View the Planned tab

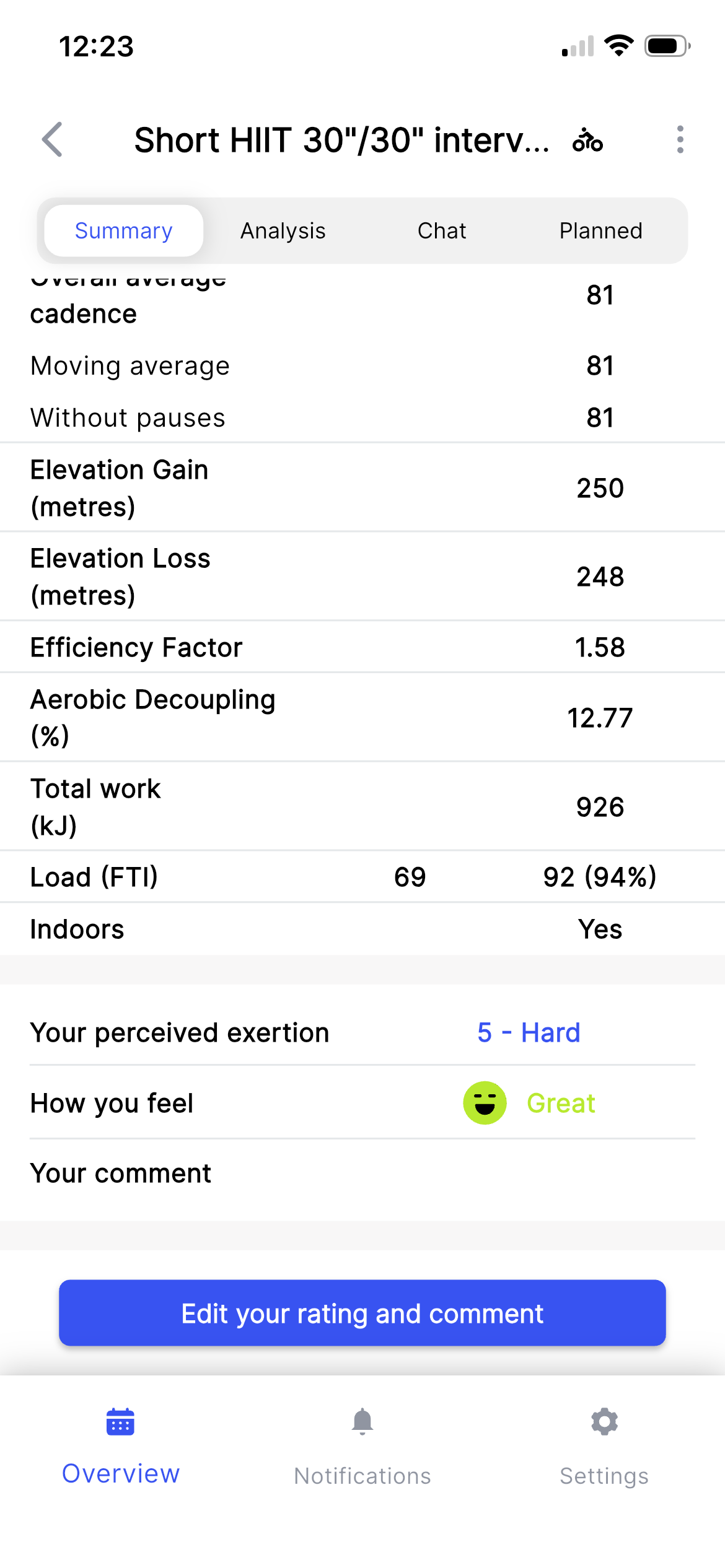(600, 230)
